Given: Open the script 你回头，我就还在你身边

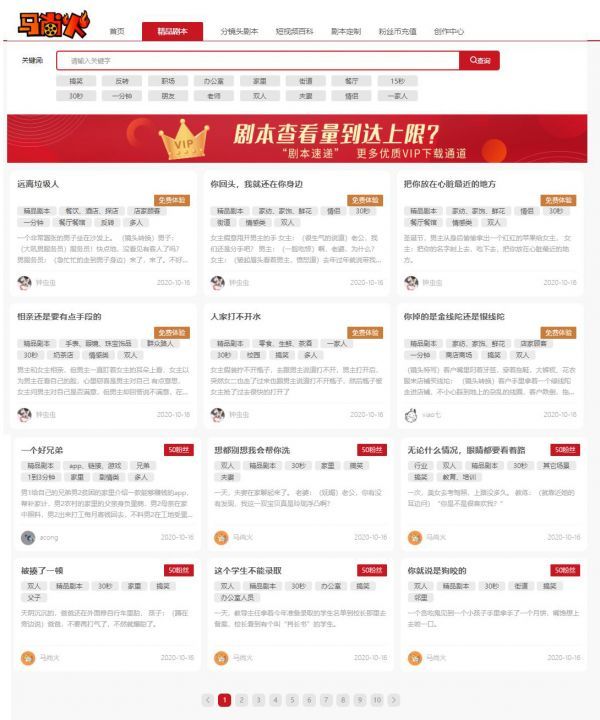Looking at the screenshot, I should click(256, 184).
